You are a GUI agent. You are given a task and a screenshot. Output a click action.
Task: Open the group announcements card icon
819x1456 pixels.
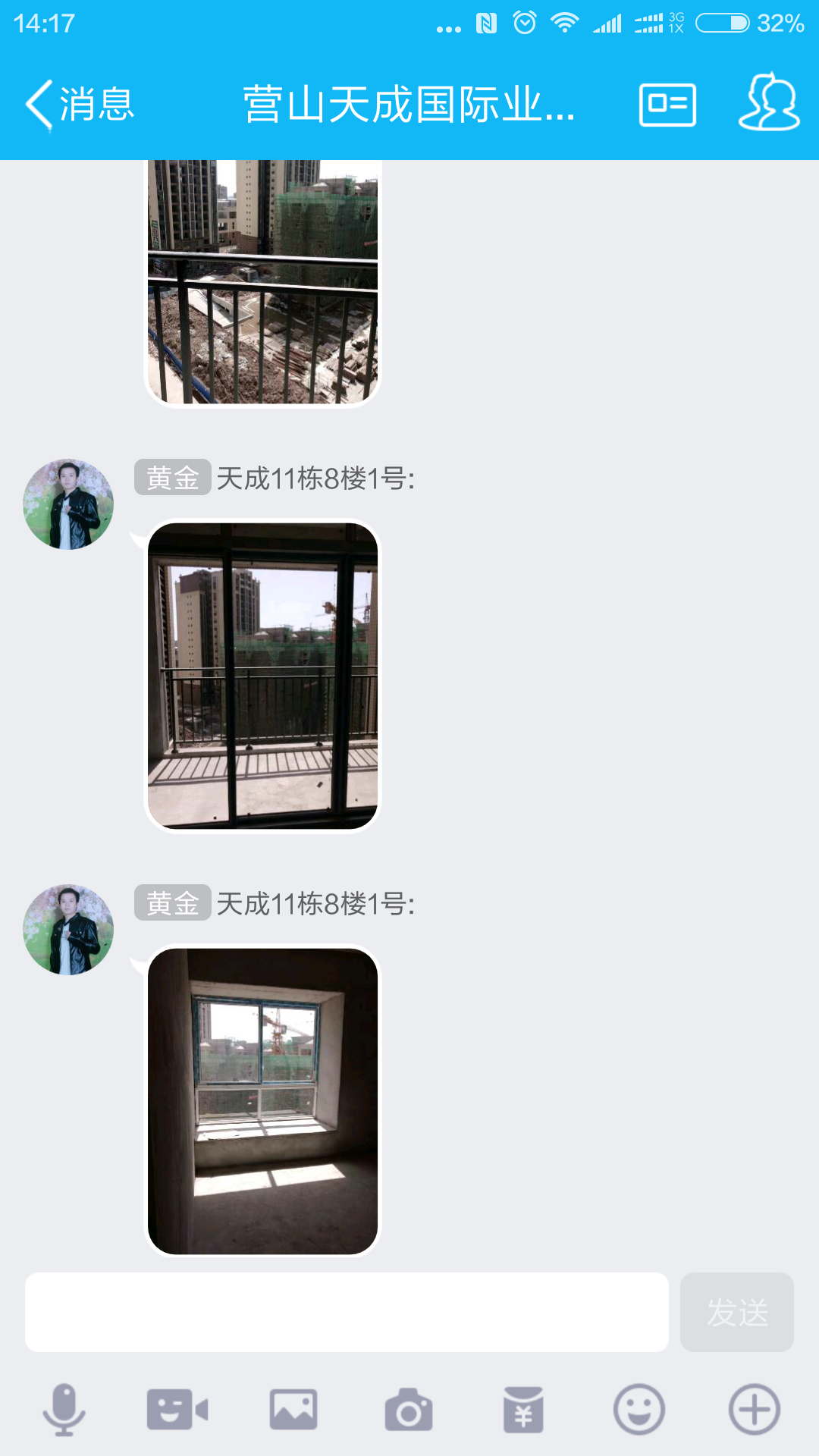667,105
